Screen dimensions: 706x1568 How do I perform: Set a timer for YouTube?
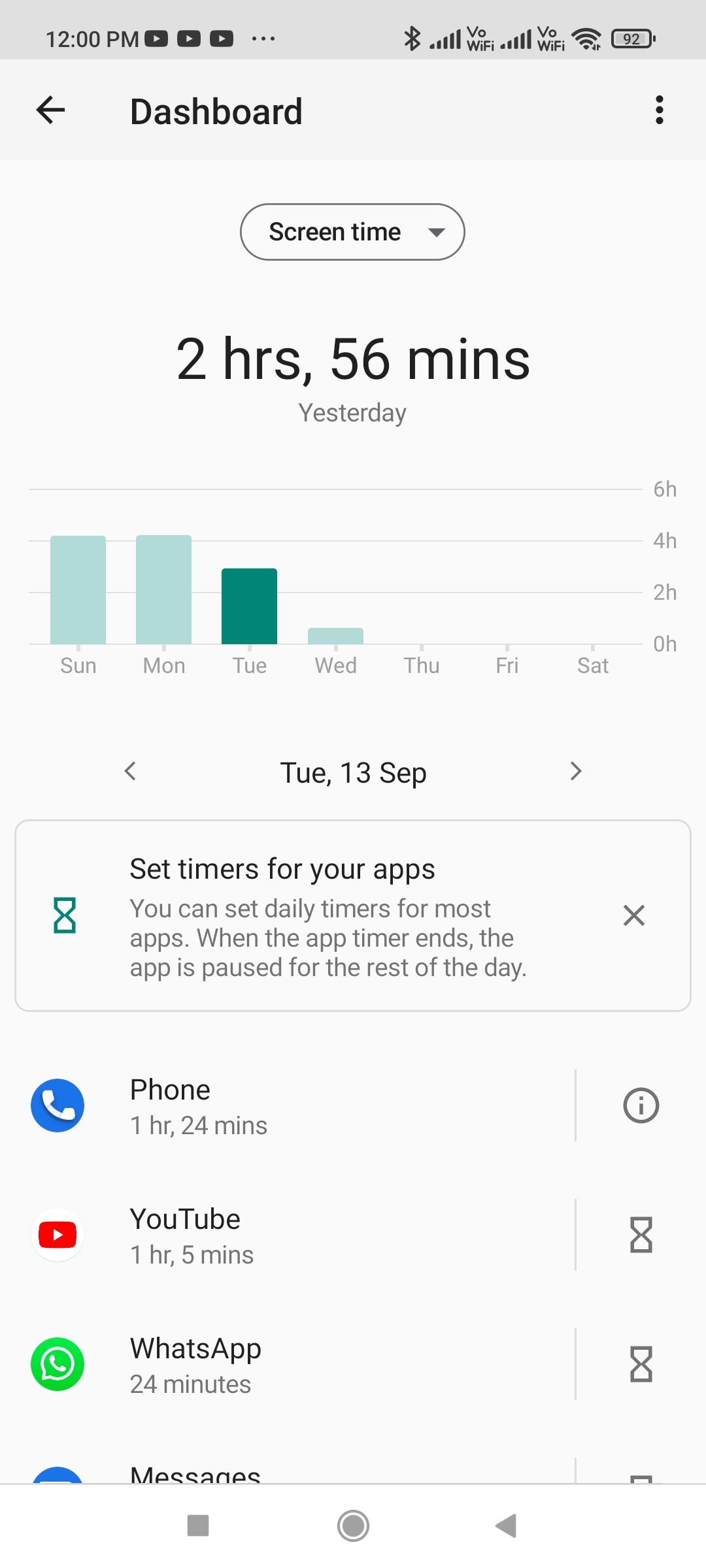click(x=641, y=1235)
